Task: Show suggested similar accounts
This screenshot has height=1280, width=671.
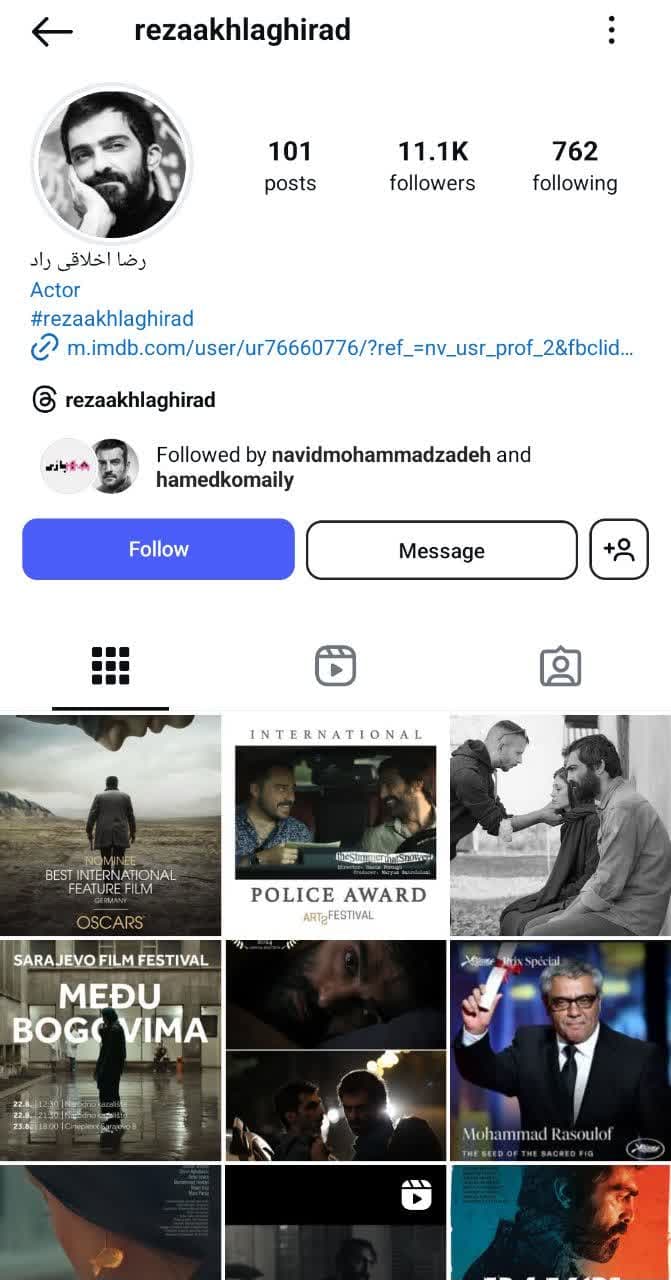Action: pyautogui.click(x=619, y=549)
